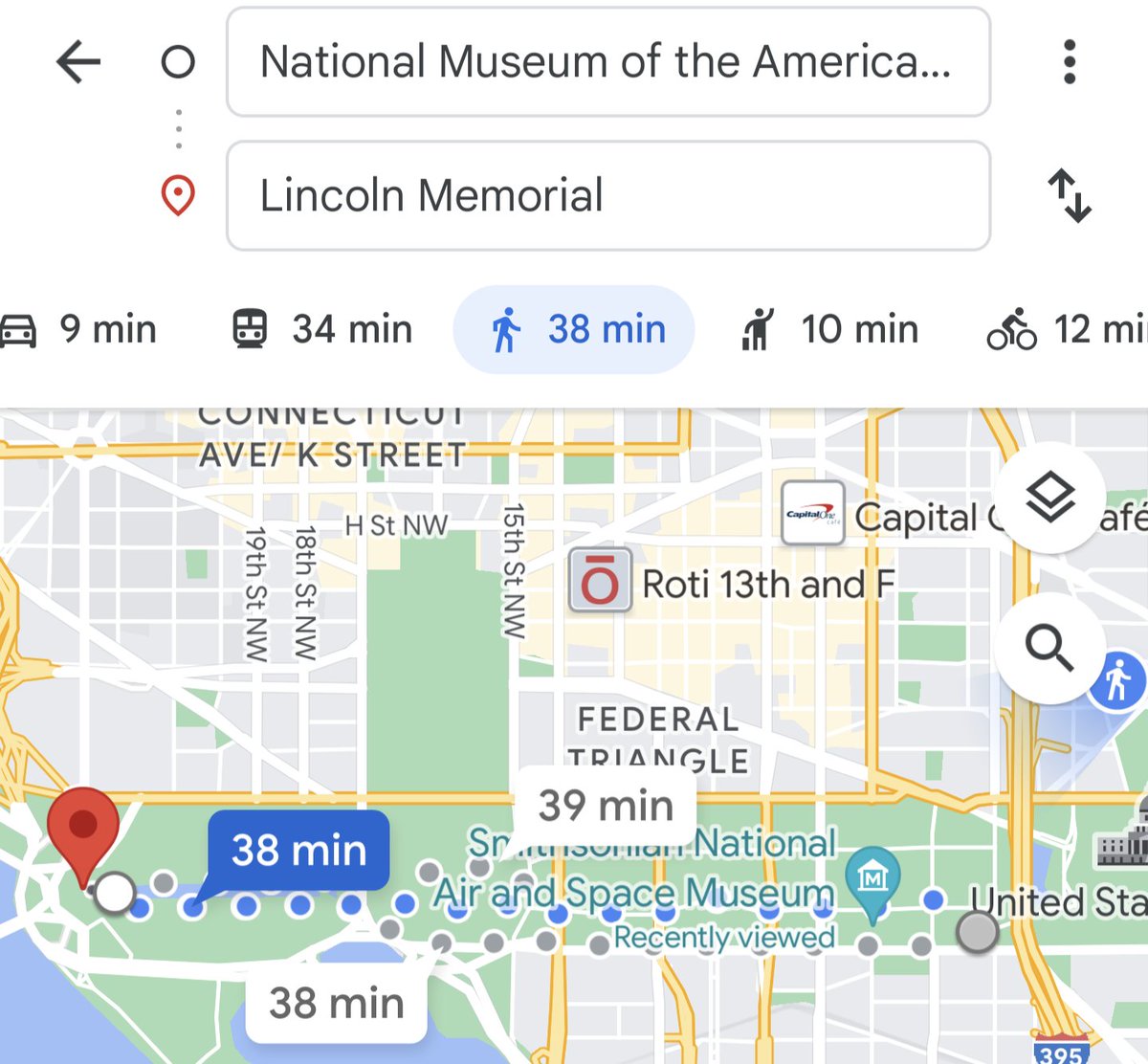Image resolution: width=1148 pixels, height=1064 pixels.
Task: Swap start and destination
Action: [1069, 195]
